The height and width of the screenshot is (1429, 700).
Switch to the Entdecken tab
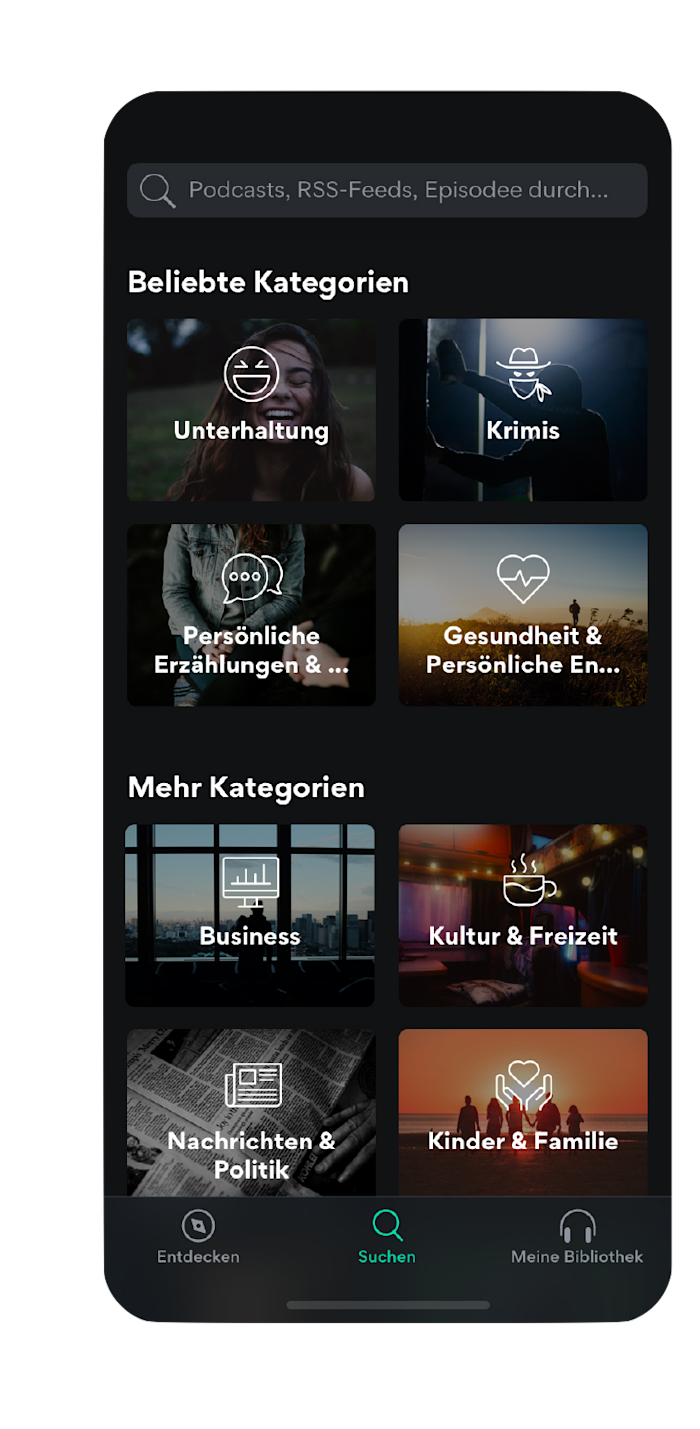click(x=198, y=1237)
